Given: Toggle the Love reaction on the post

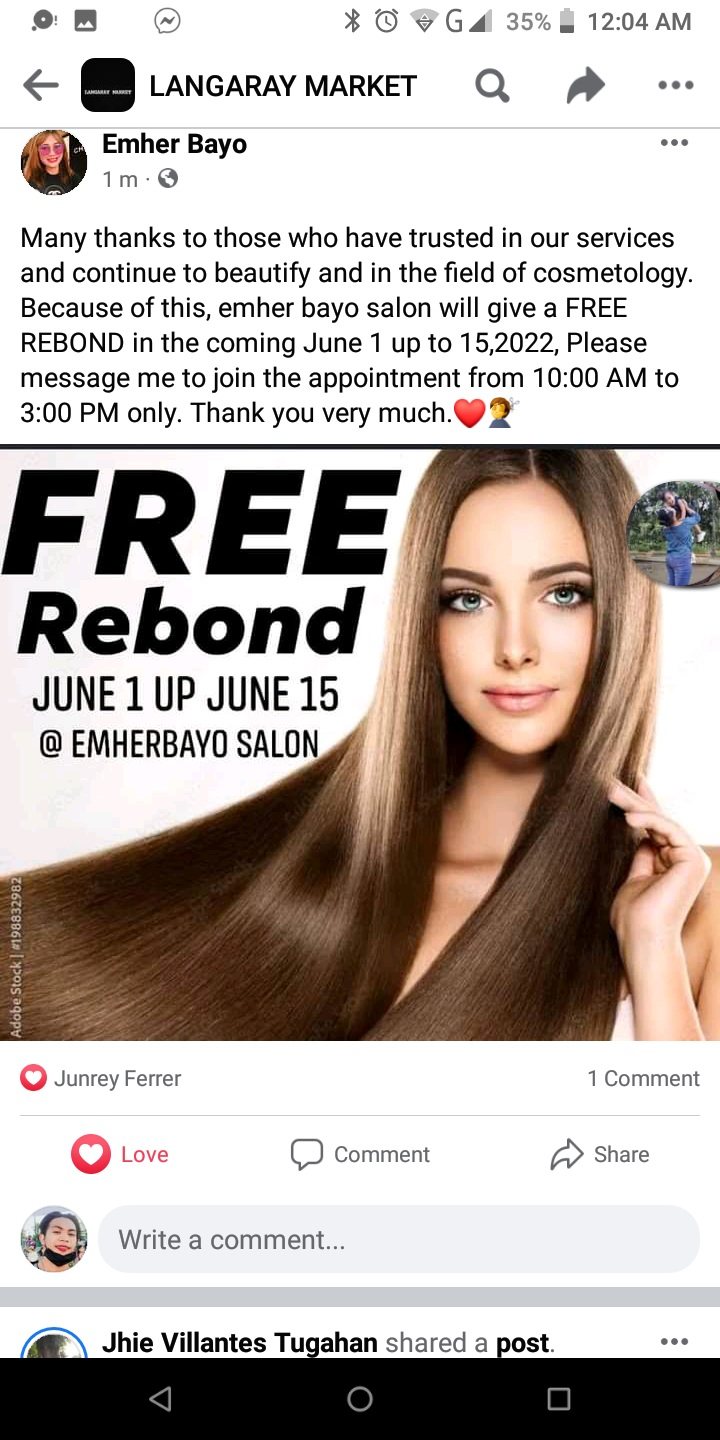Looking at the screenshot, I should point(119,1154).
